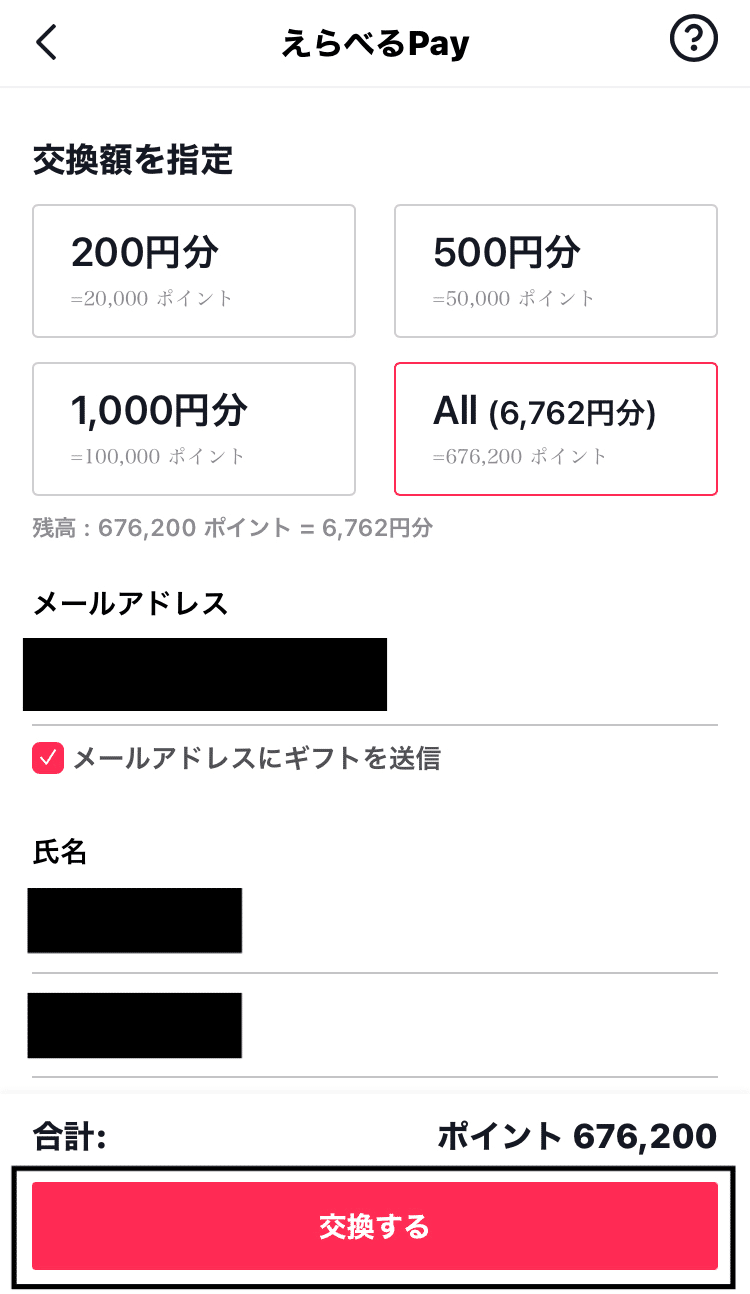Click the メールアドレス section label

coord(128,603)
